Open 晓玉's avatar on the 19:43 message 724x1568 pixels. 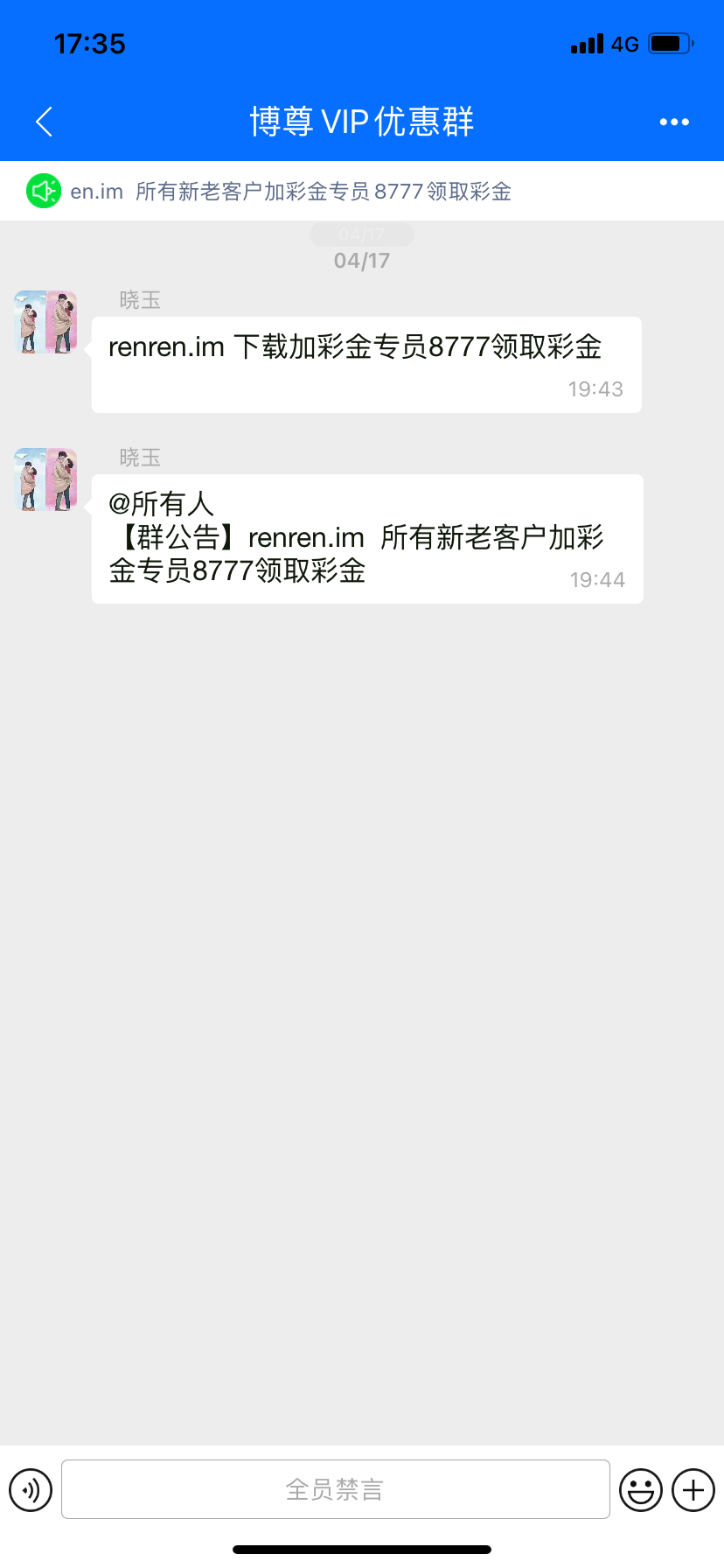click(45, 322)
